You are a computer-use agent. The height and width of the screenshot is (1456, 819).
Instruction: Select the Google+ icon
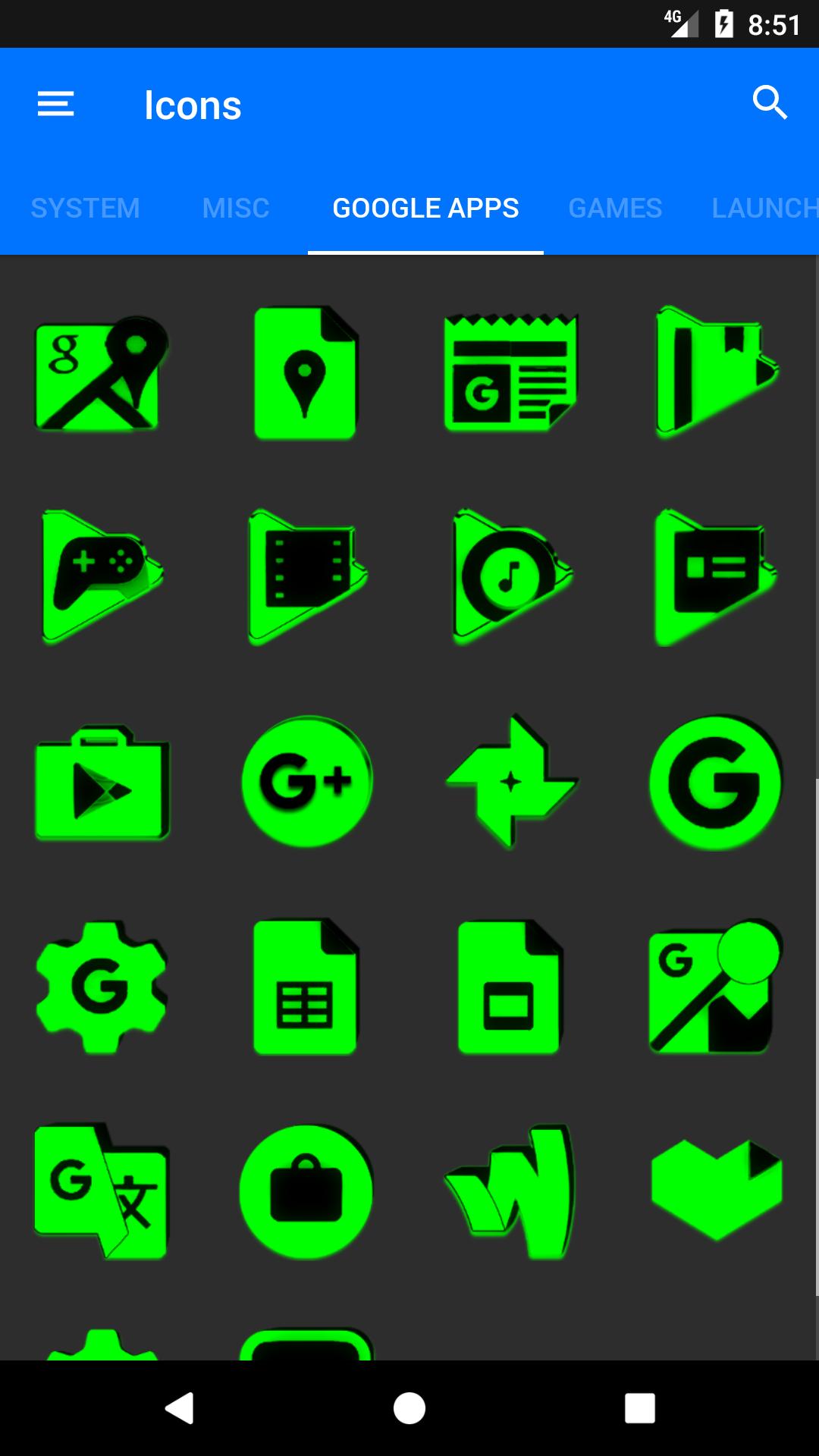pyautogui.click(x=307, y=782)
